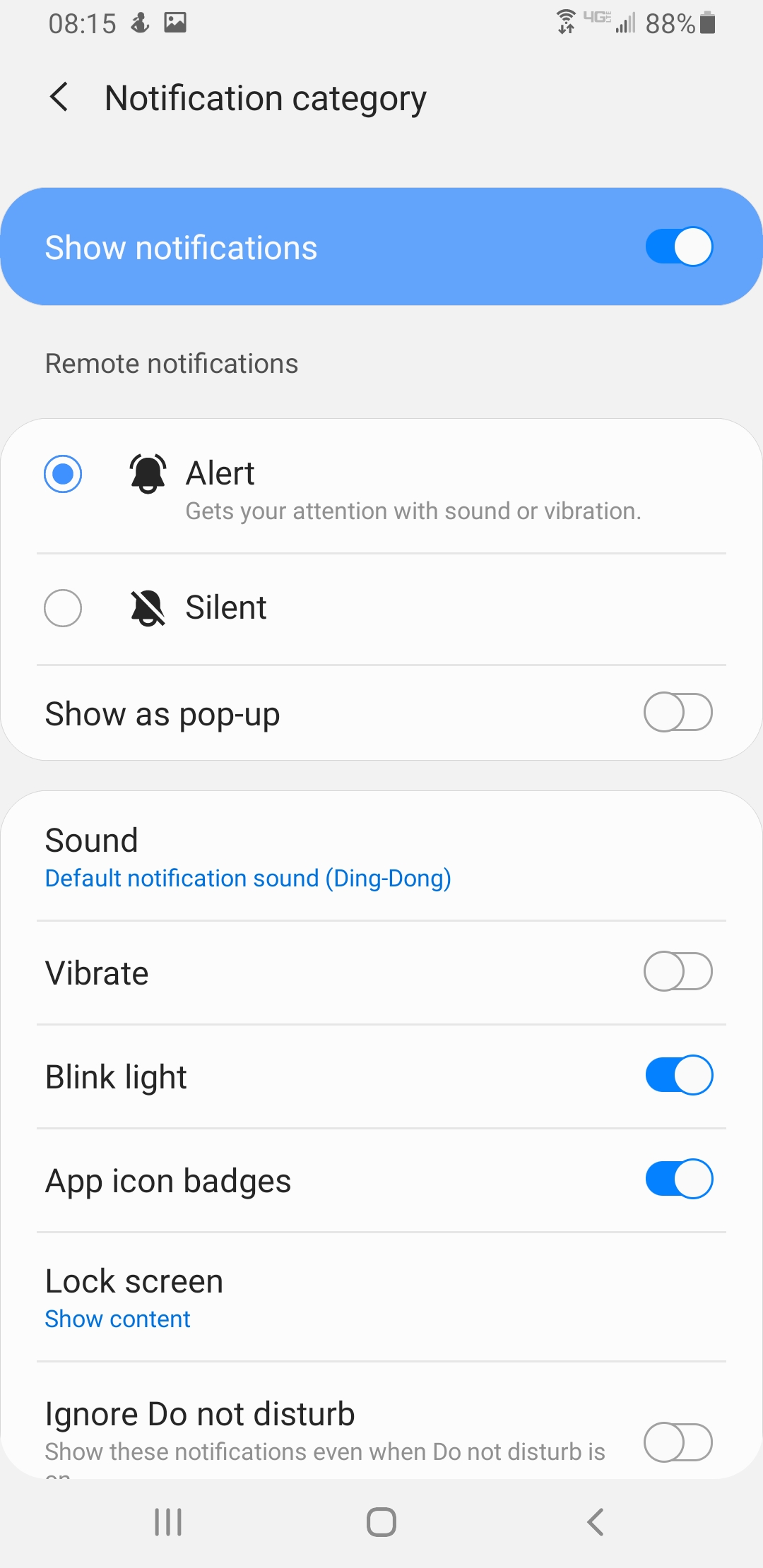
Task: Disable the Blink light switch
Action: (x=678, y=1076)
